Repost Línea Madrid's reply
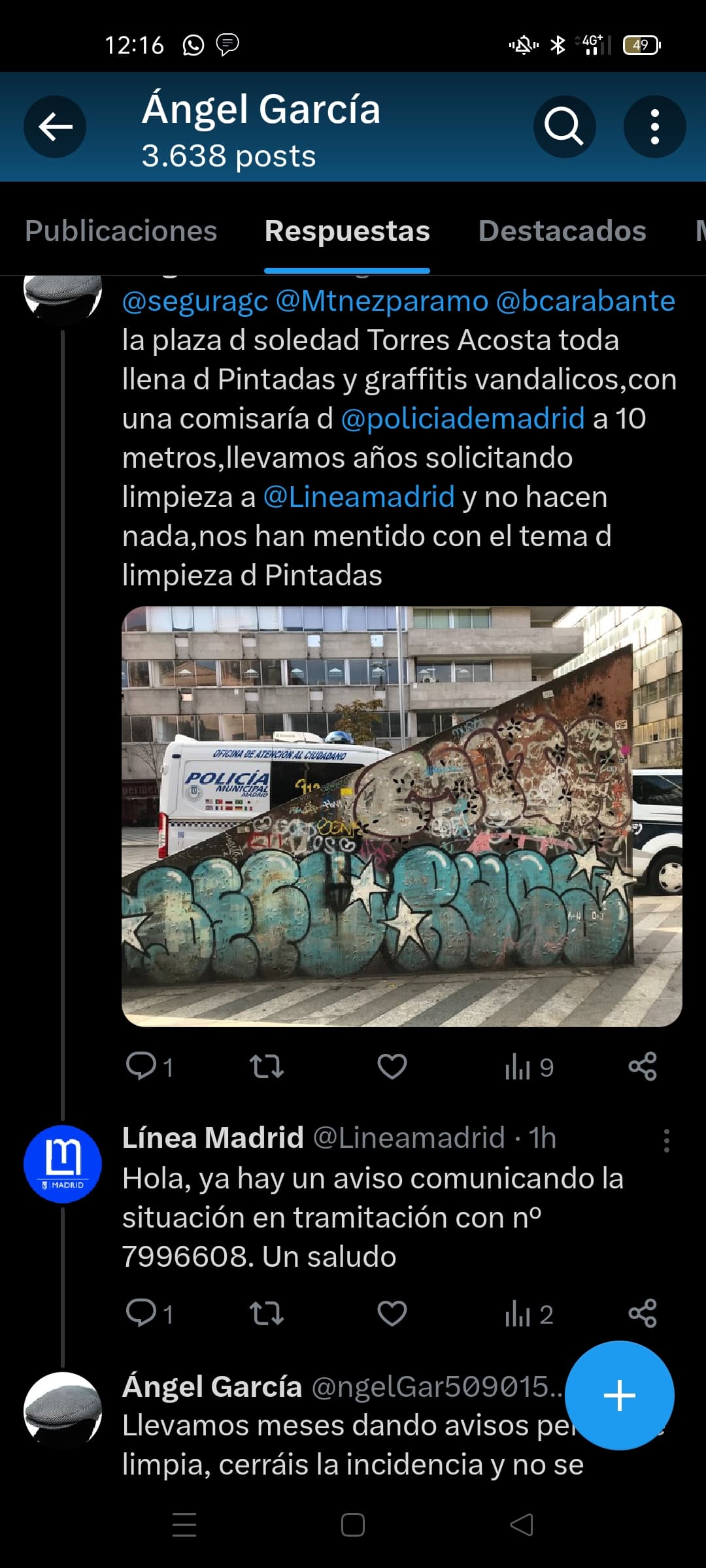This screenshot has width=706, height=1568. point(266,1313)
